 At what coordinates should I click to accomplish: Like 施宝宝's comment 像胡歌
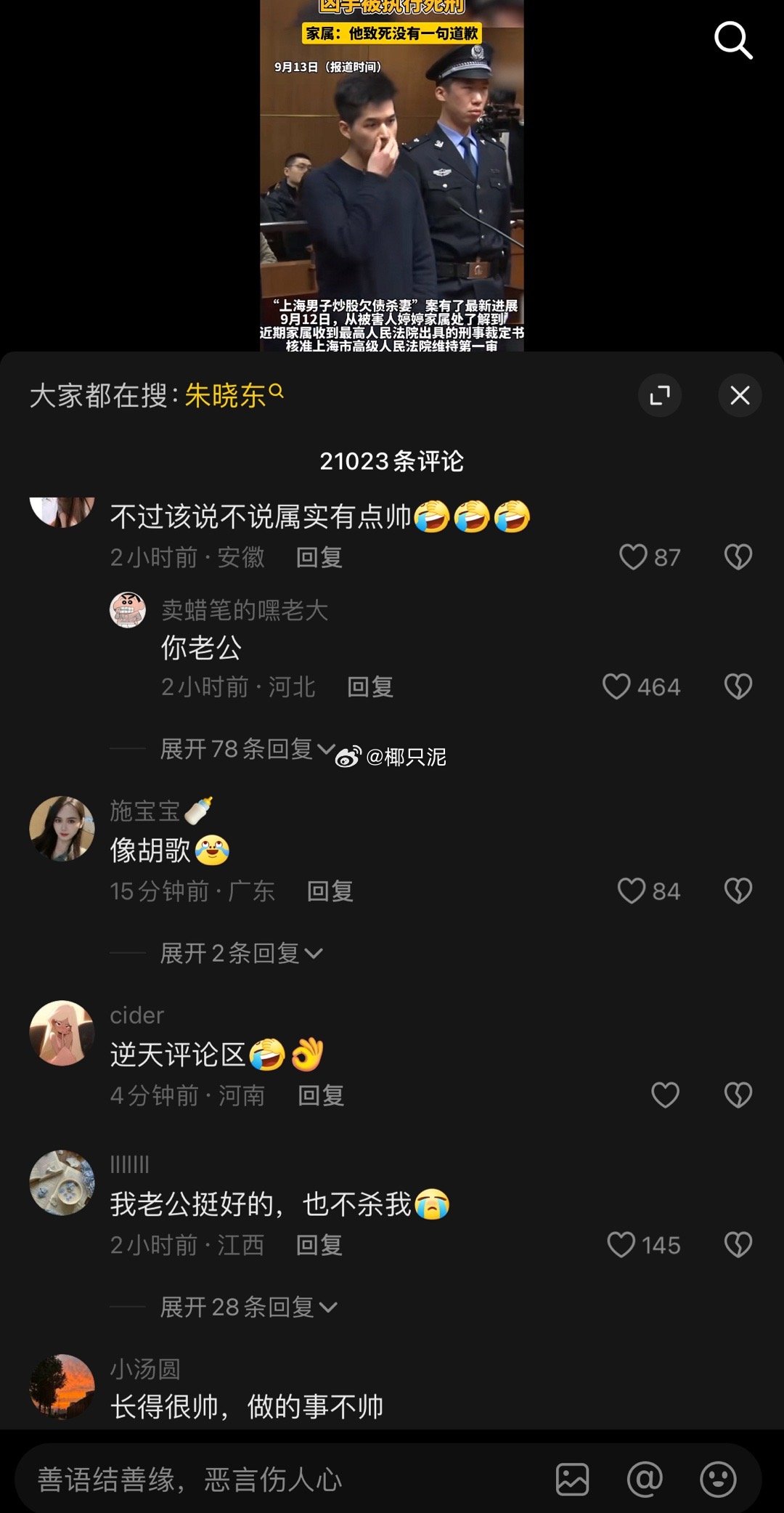pyautogui.click(x=632, y=891)
